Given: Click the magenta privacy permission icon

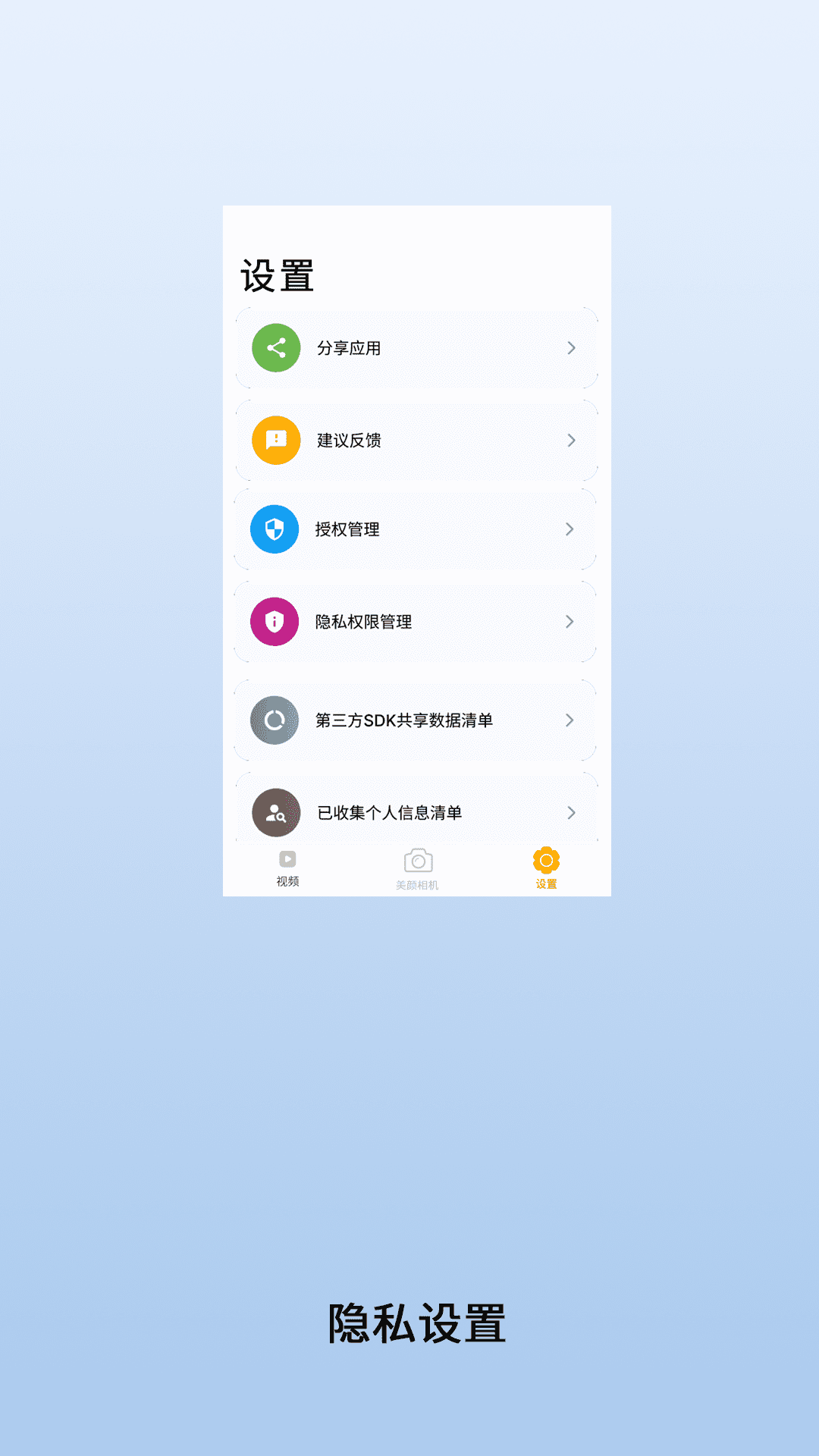Looking at the screenshot, I should click(x=275, y=621).
